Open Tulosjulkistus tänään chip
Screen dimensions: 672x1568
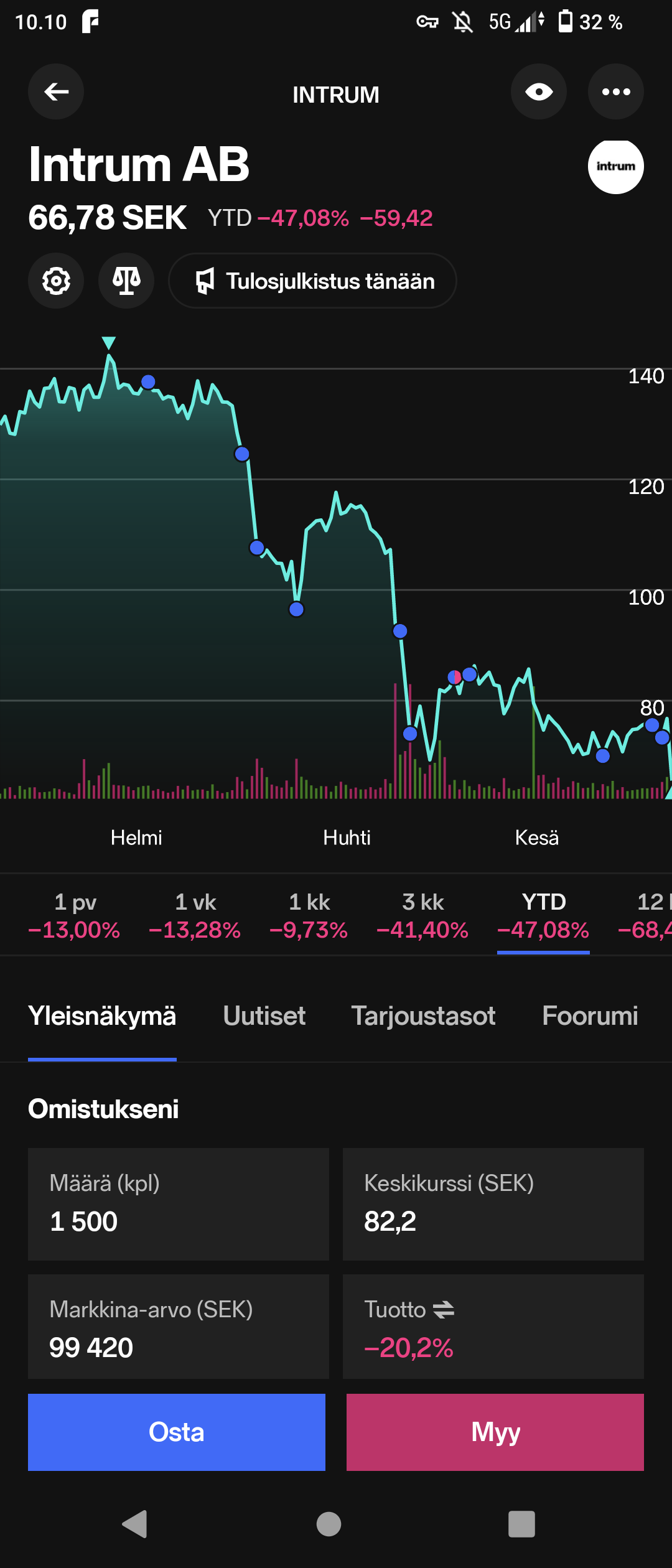point(312,281)
